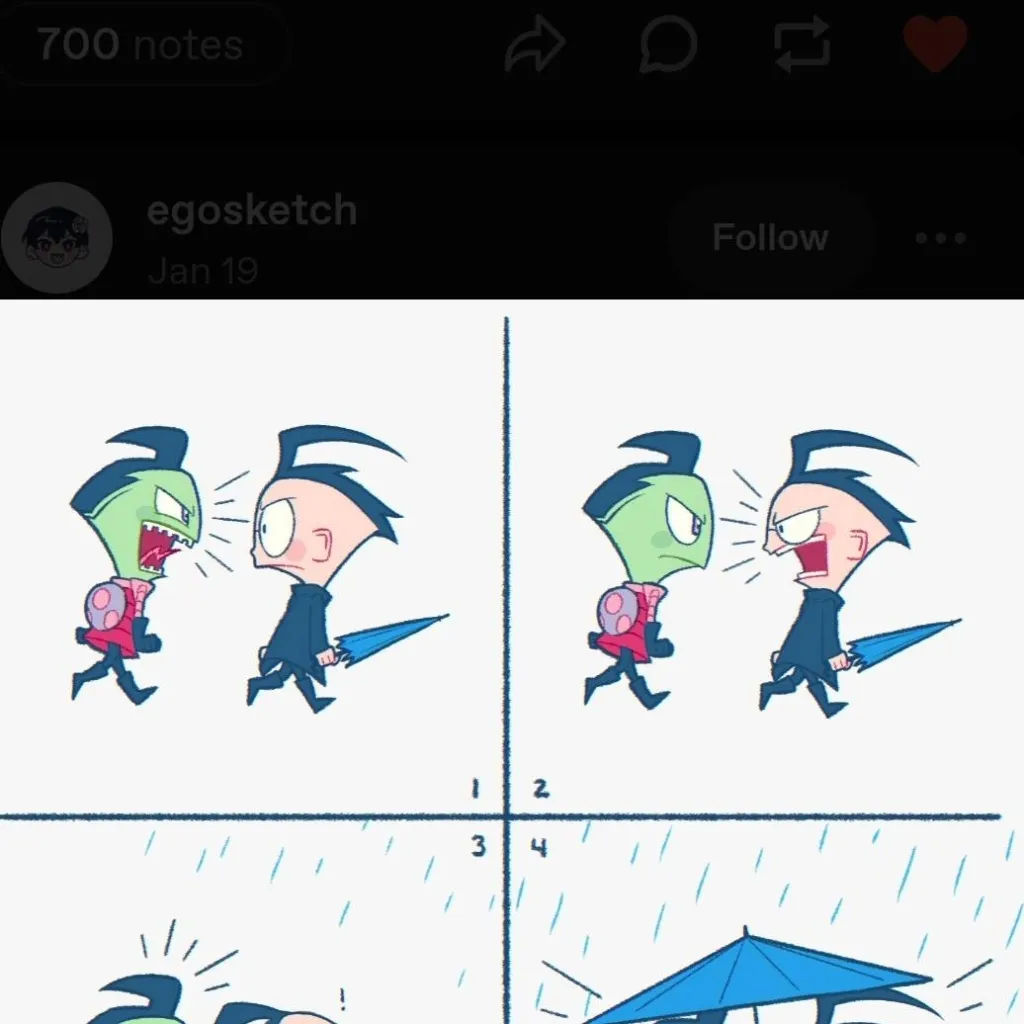Open the comic image in full view
This screenshot has height=1024, width=1024.
click(x=512, y=660)
